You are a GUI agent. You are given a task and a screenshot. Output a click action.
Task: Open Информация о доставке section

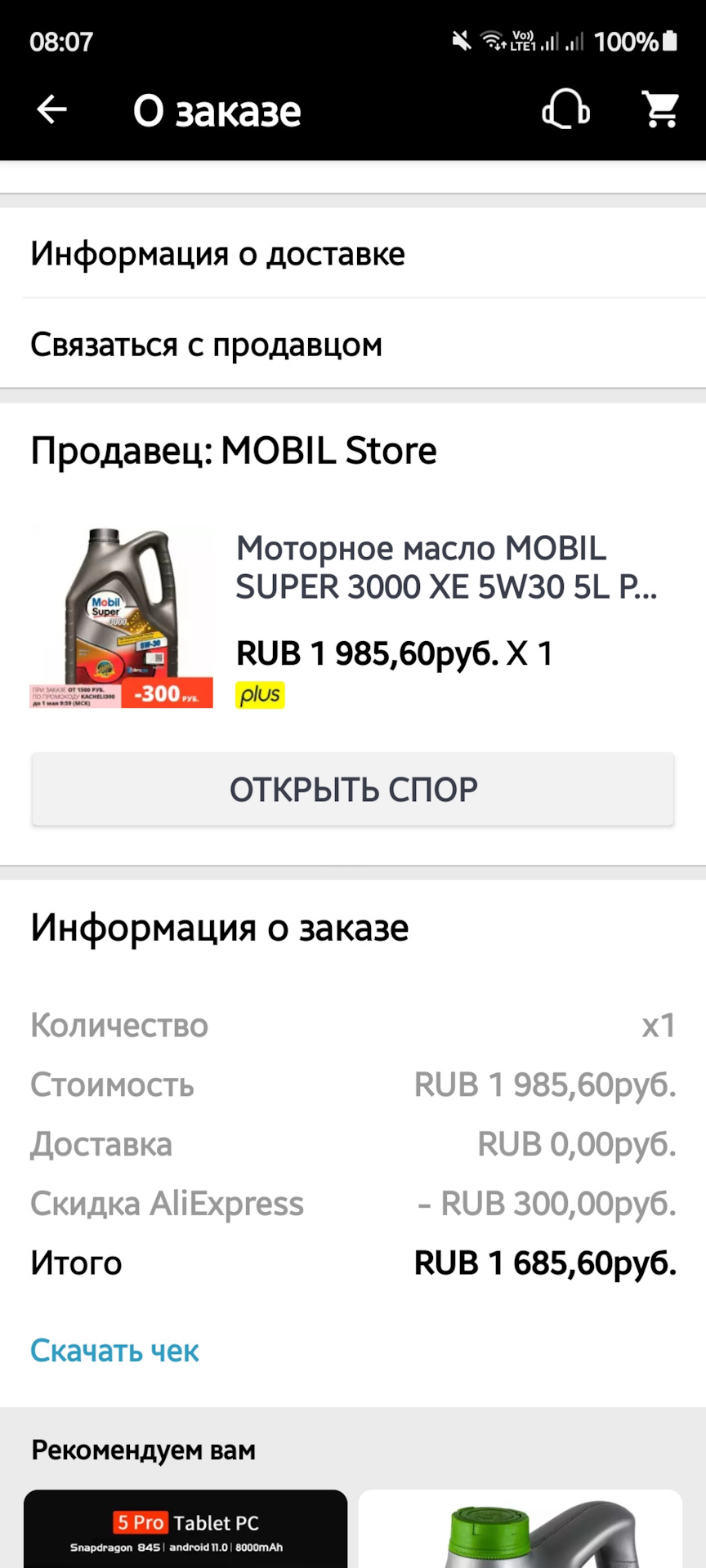point(217,254)
